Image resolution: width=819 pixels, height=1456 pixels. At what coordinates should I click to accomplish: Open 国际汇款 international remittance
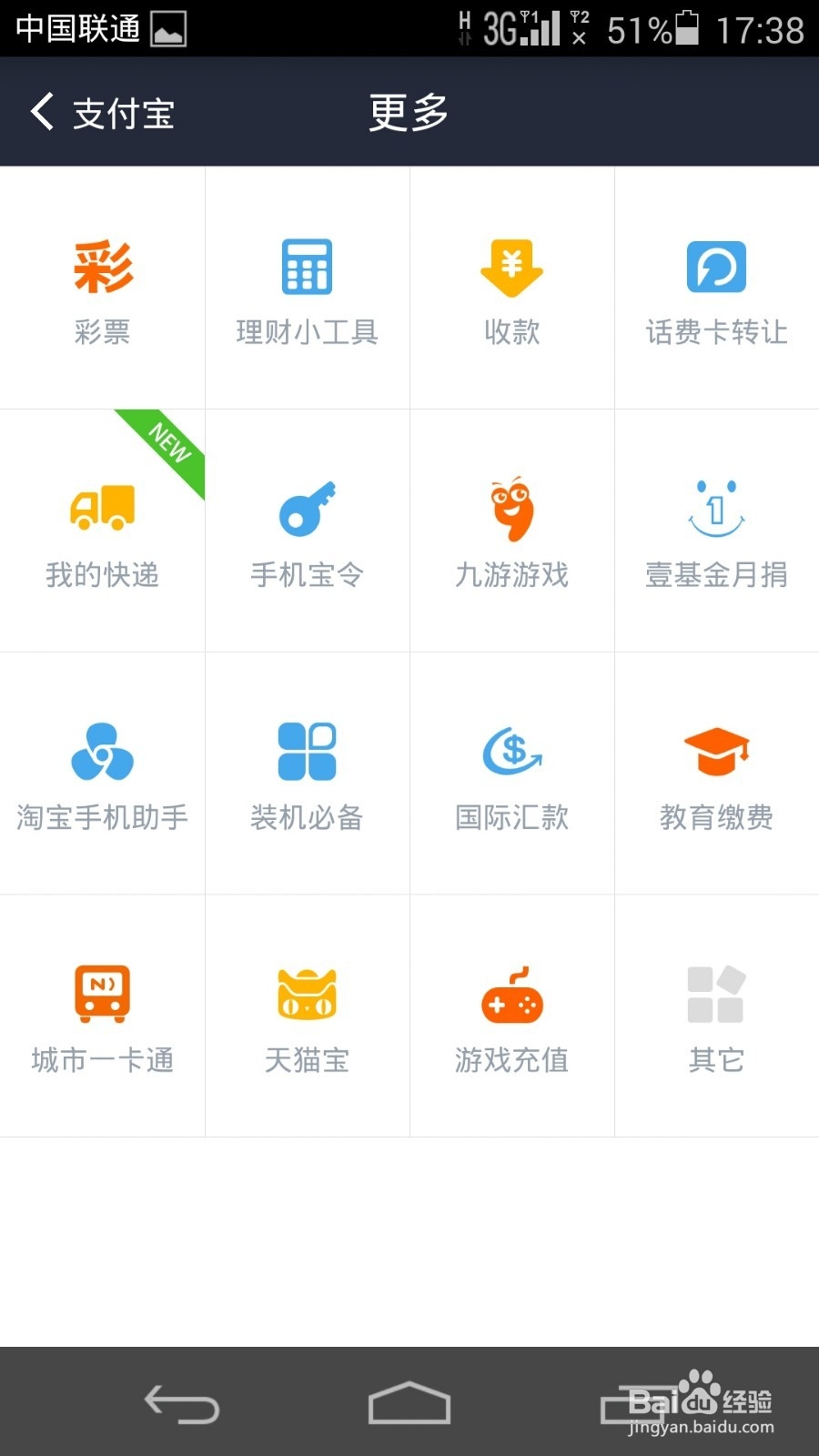(511, 773)
